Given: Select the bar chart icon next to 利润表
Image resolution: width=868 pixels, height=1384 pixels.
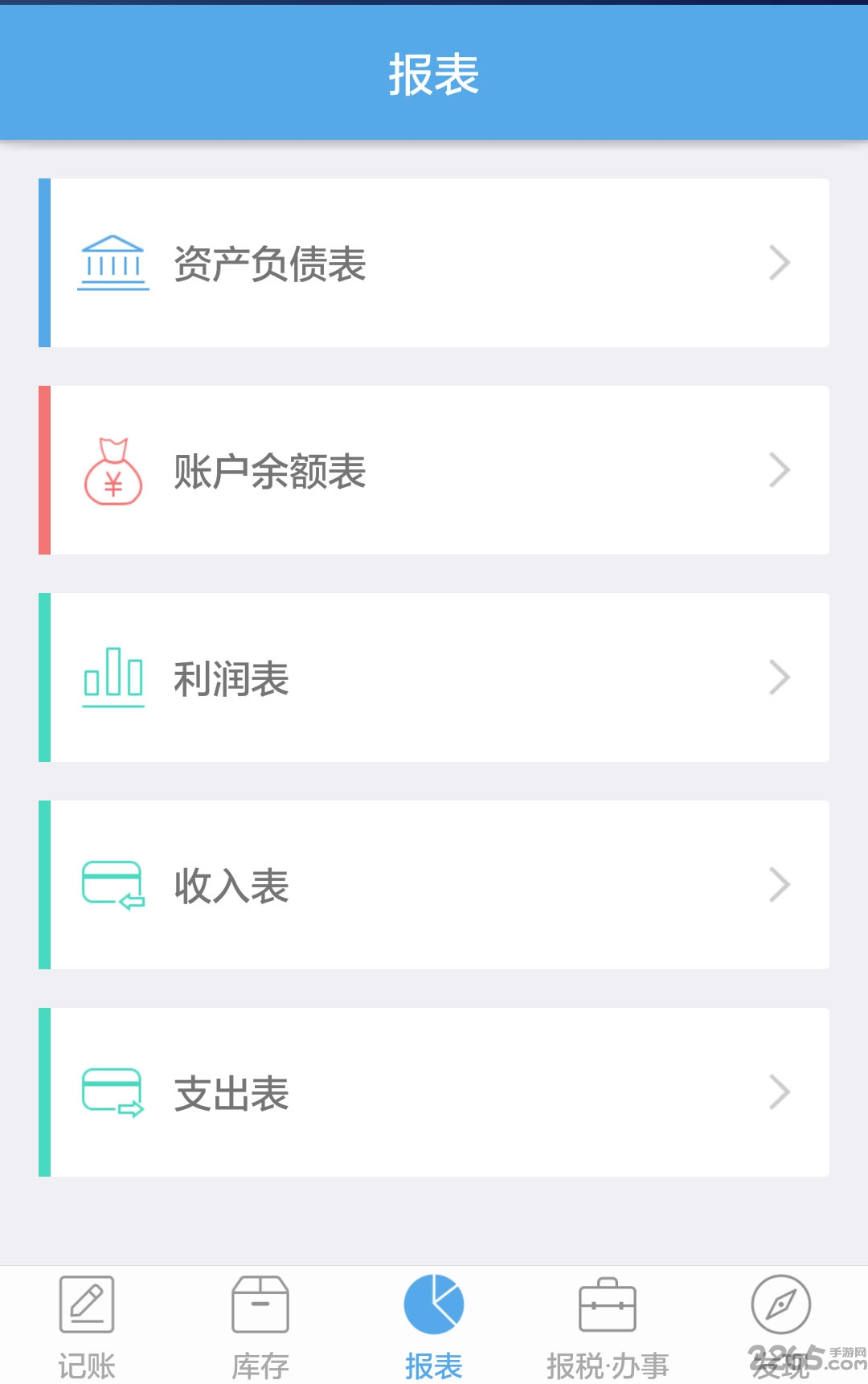Looking at the screenshot, I should 113,678.
